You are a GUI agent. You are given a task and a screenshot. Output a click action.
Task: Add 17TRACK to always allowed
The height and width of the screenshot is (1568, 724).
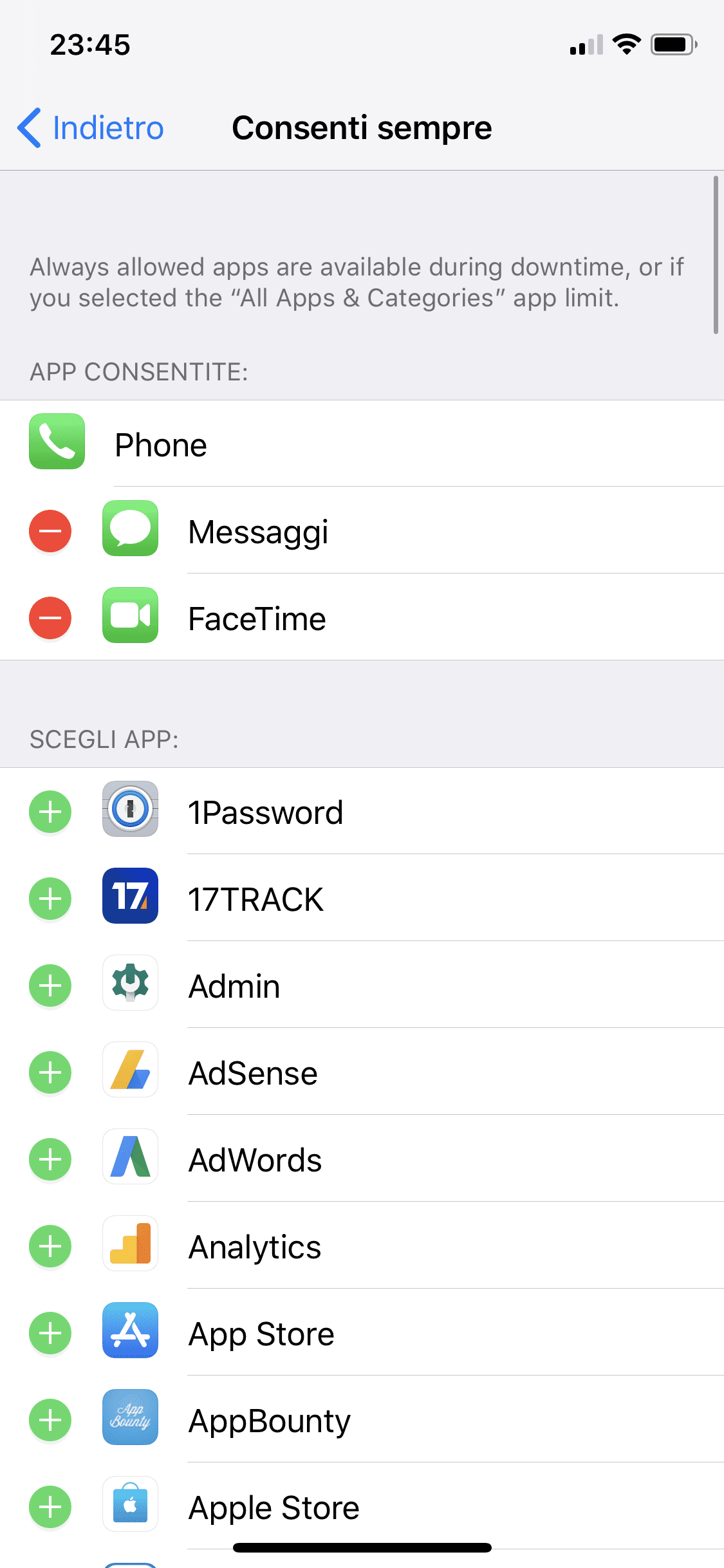coord(50,899)
